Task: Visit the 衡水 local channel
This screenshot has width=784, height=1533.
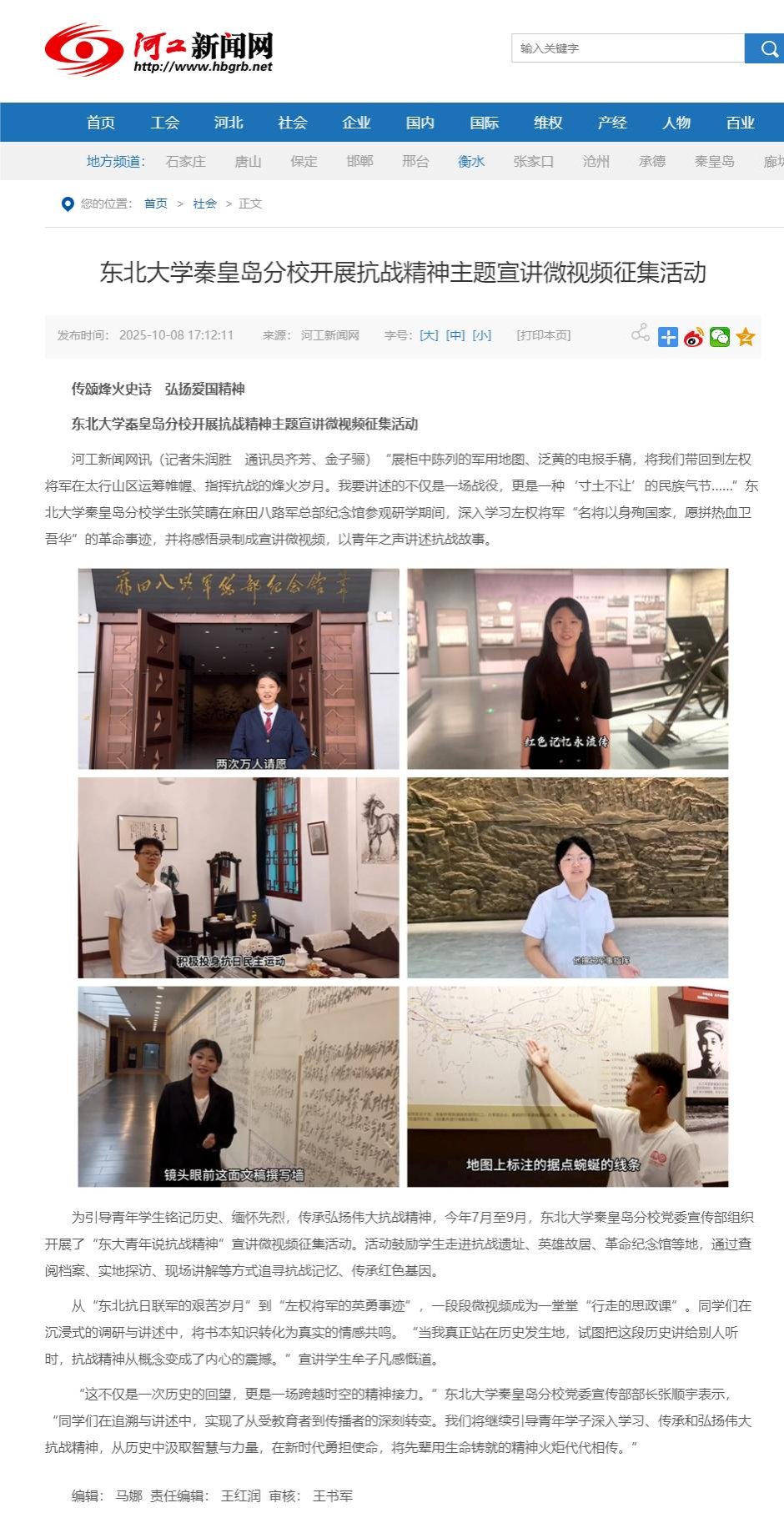Action: point(471,162)
